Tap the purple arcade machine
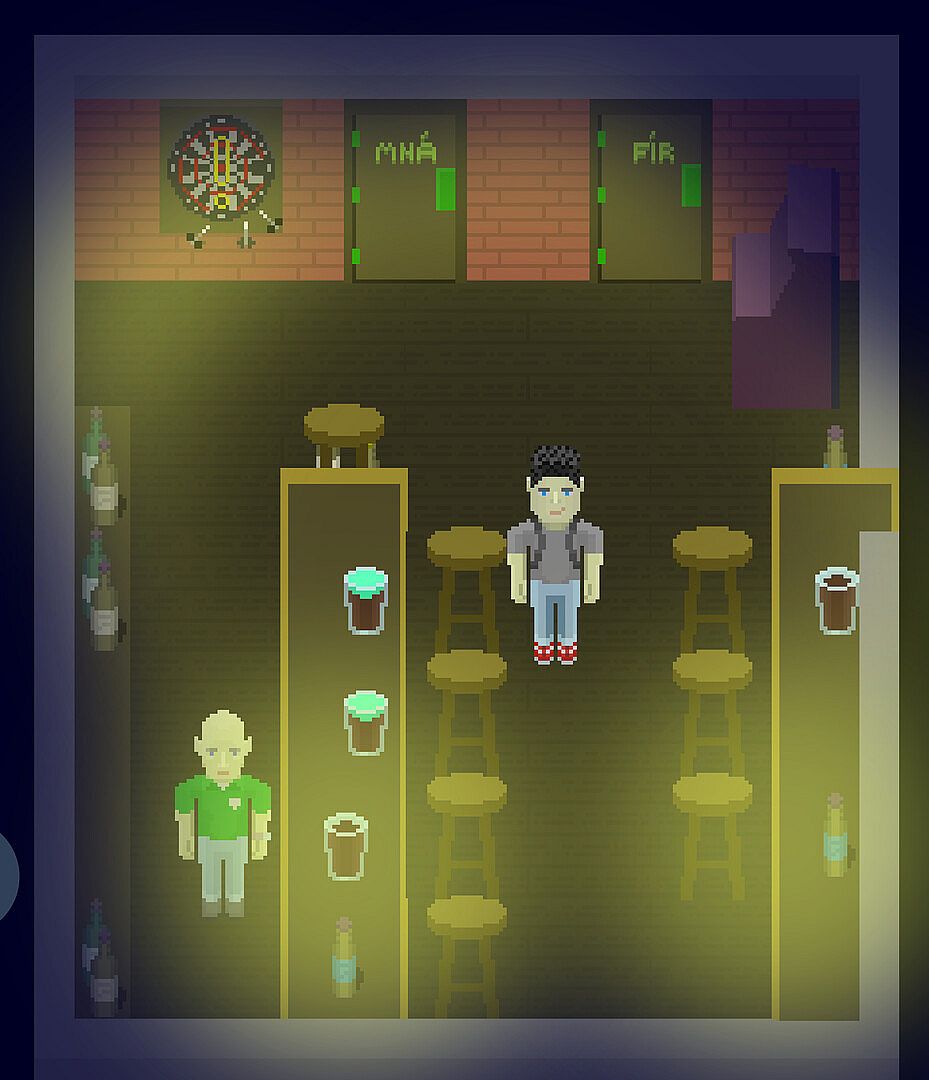Image resolution: width=929 pixels, height=1080 pixels. point(789,300)
